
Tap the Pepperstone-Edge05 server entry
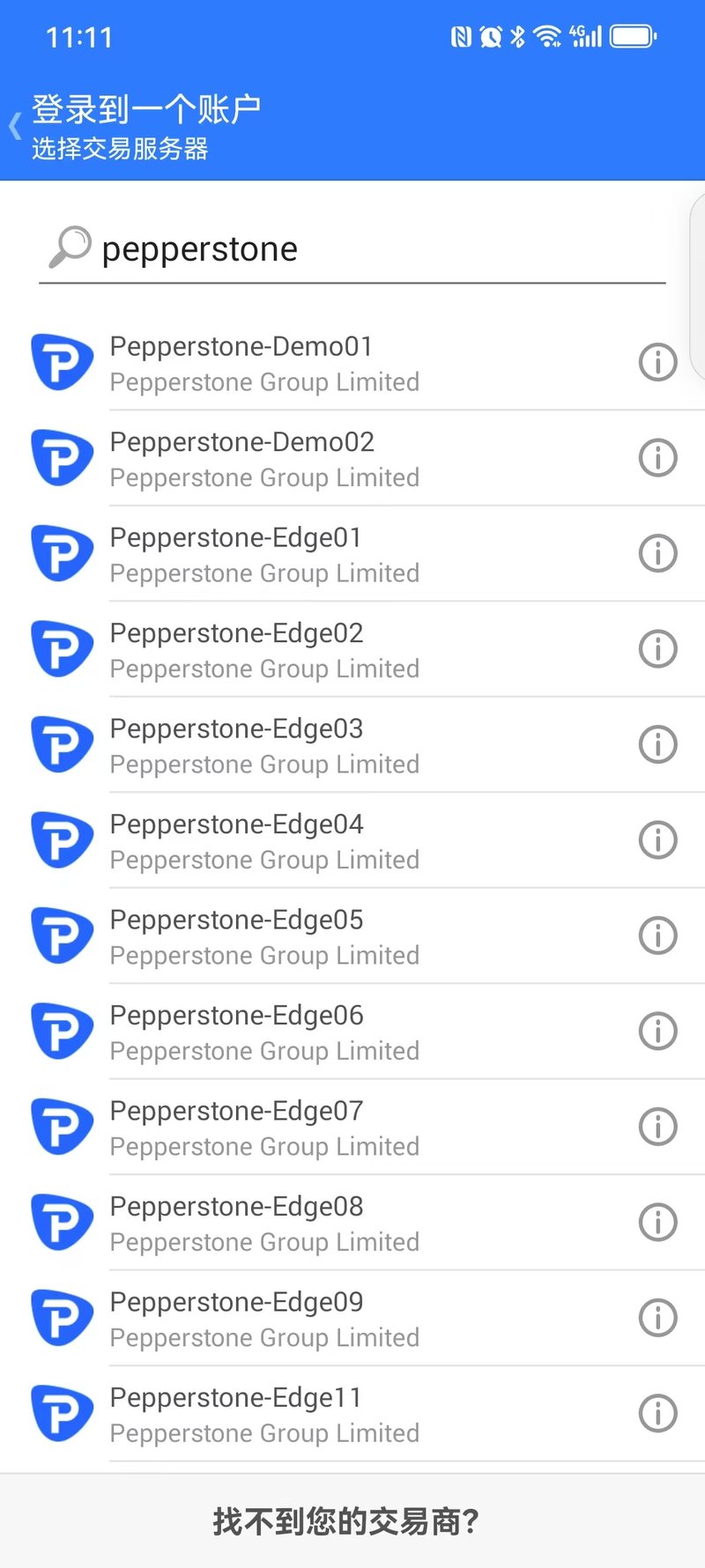pyautogui.click(x=264, y=936)
